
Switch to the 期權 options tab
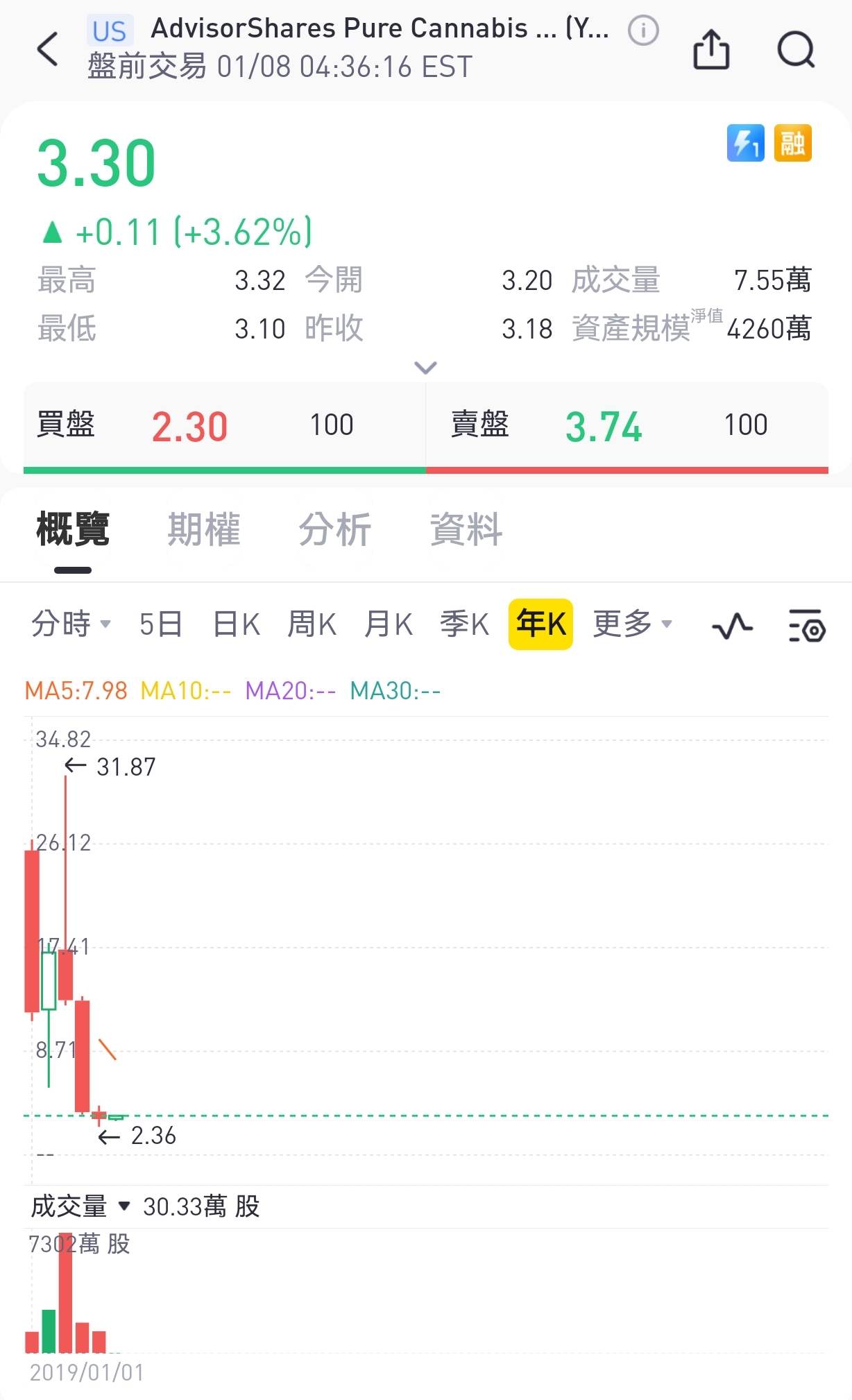coord(204,529)
